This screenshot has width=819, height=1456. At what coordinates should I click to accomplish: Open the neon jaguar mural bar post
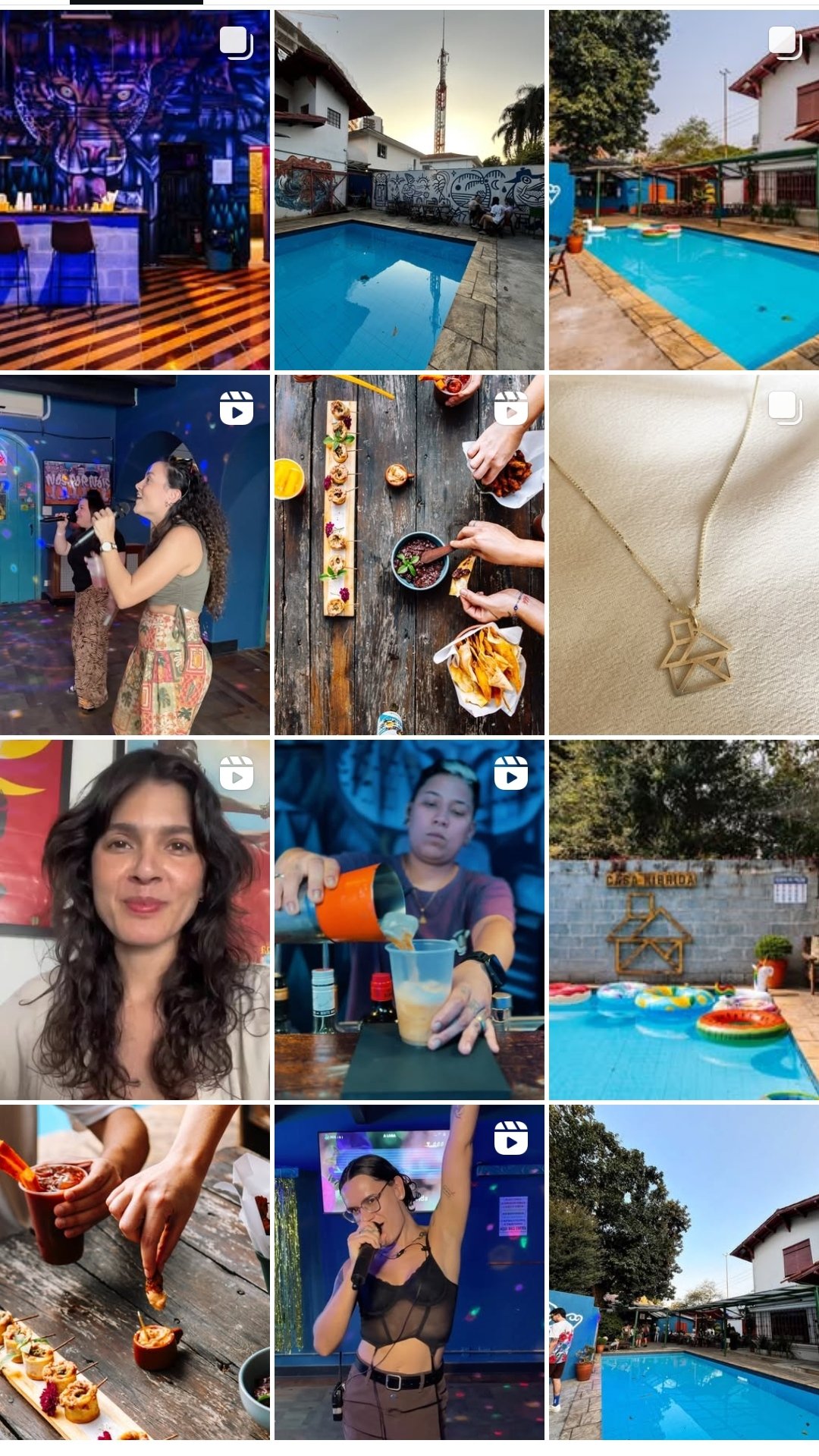pyautogui.click(x=134, y=190)
